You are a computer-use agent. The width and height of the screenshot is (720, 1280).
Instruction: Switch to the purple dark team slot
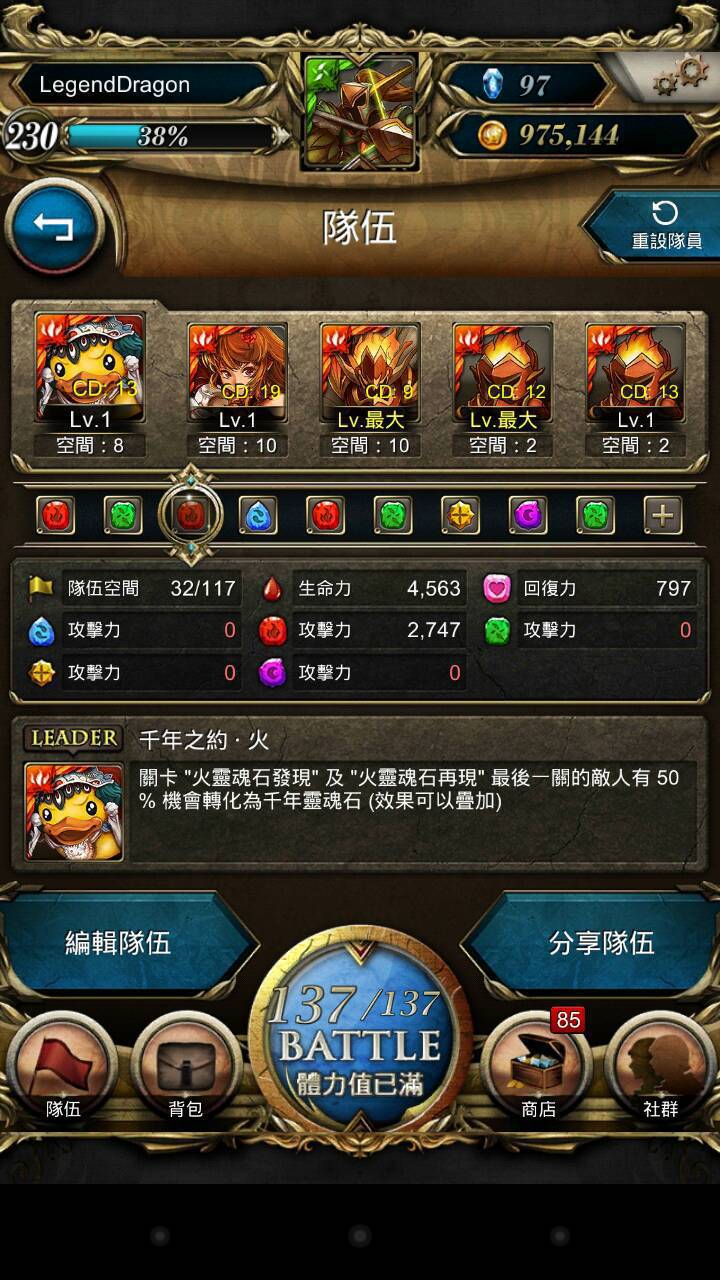coord(528,516)
